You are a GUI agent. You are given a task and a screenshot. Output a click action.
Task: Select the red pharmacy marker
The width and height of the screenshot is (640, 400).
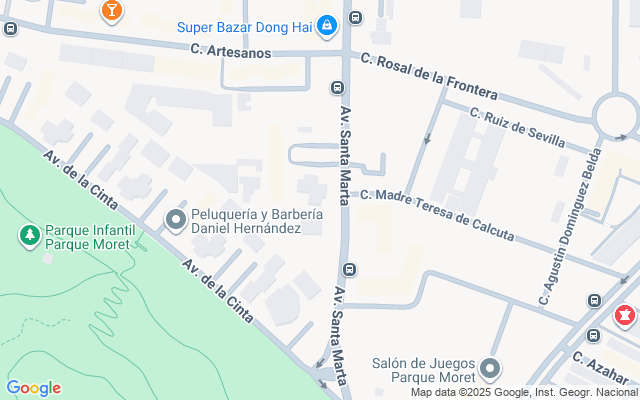pyautogui.click(x=625, y=316)
